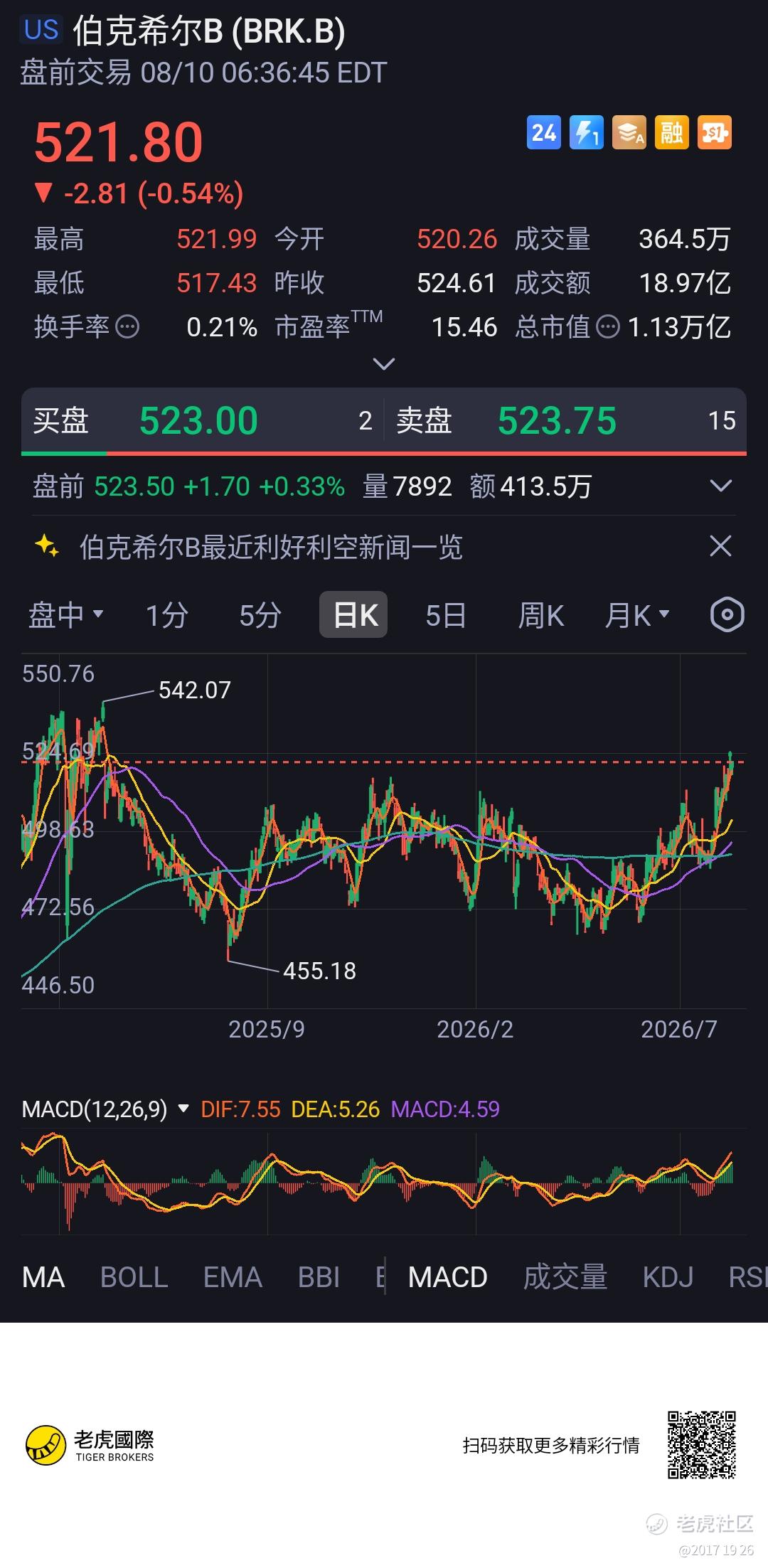Expand the 盘前 pre-market row

(720, 486)
